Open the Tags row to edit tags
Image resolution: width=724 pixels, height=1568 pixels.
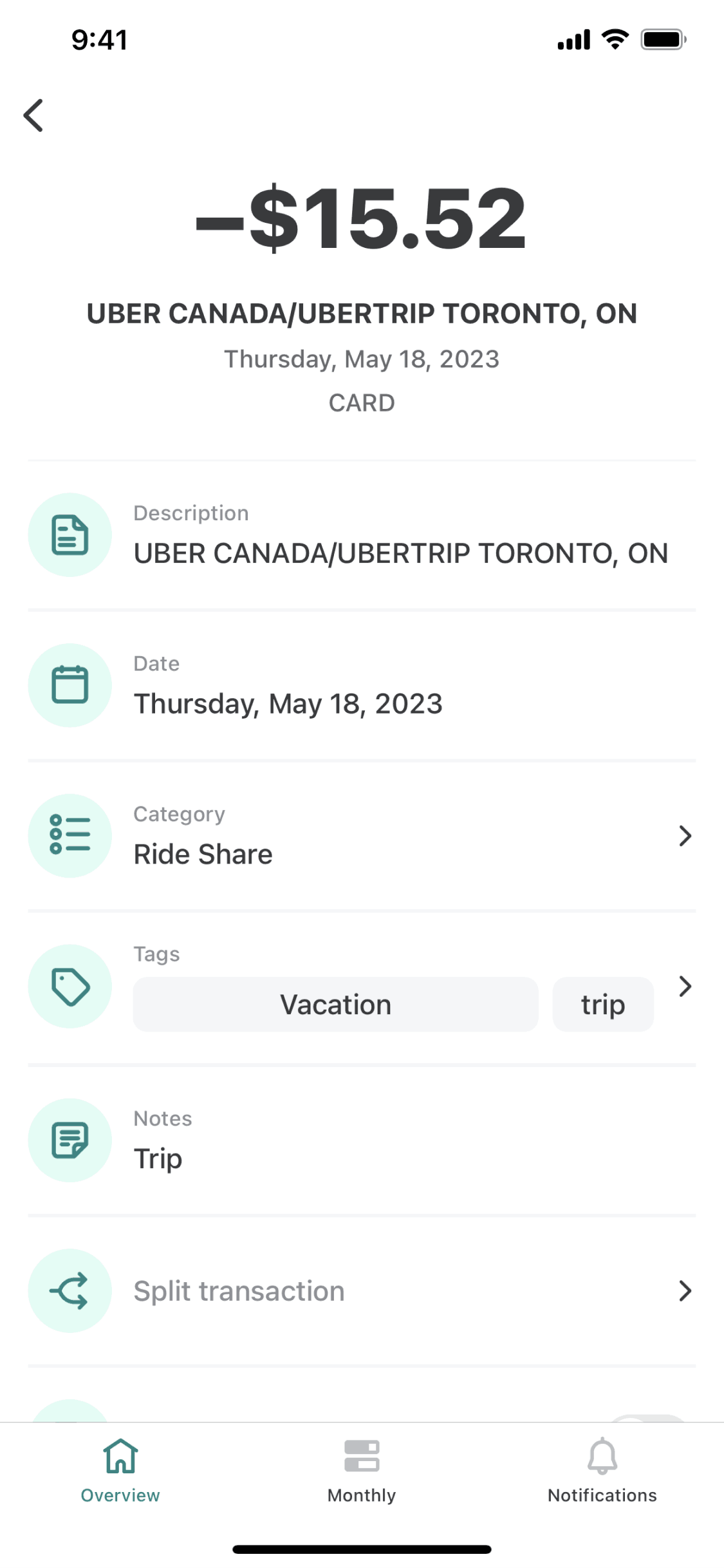point(685,987)
